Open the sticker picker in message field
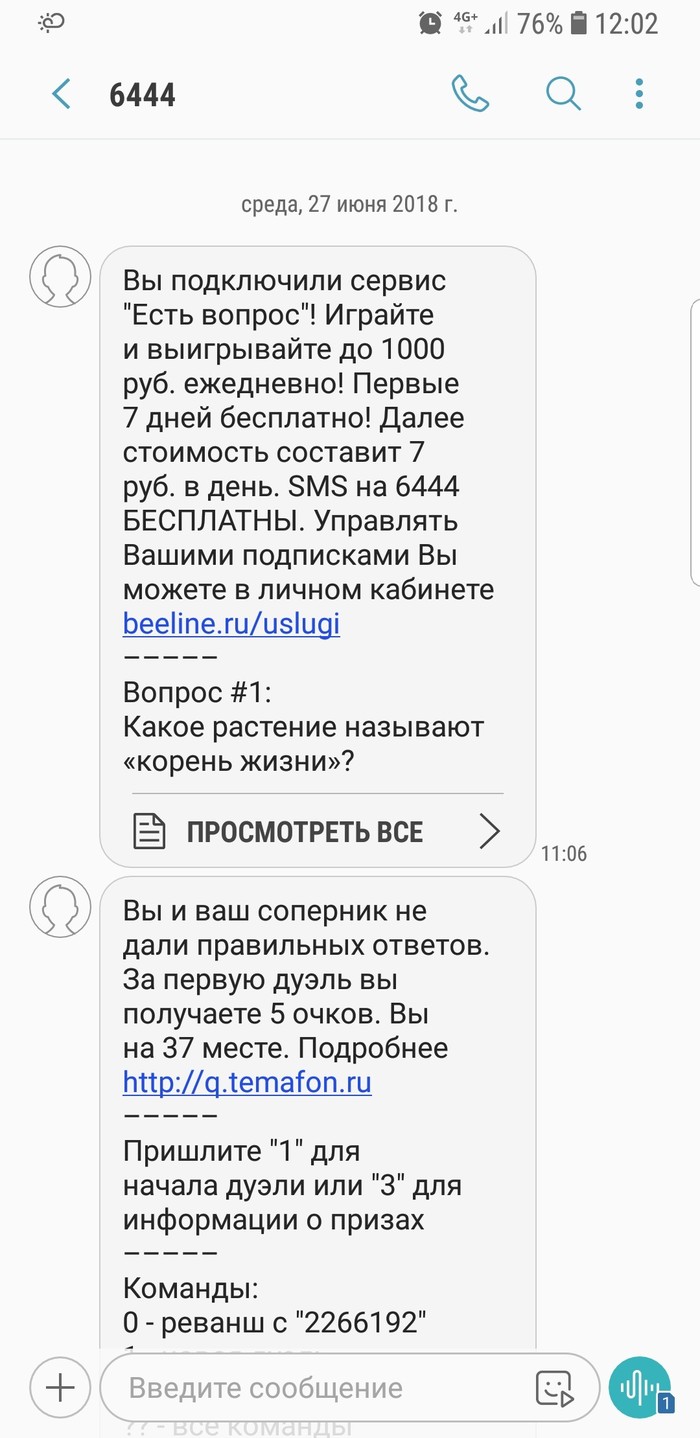The image size is (700, 1438). point(553,1388)
